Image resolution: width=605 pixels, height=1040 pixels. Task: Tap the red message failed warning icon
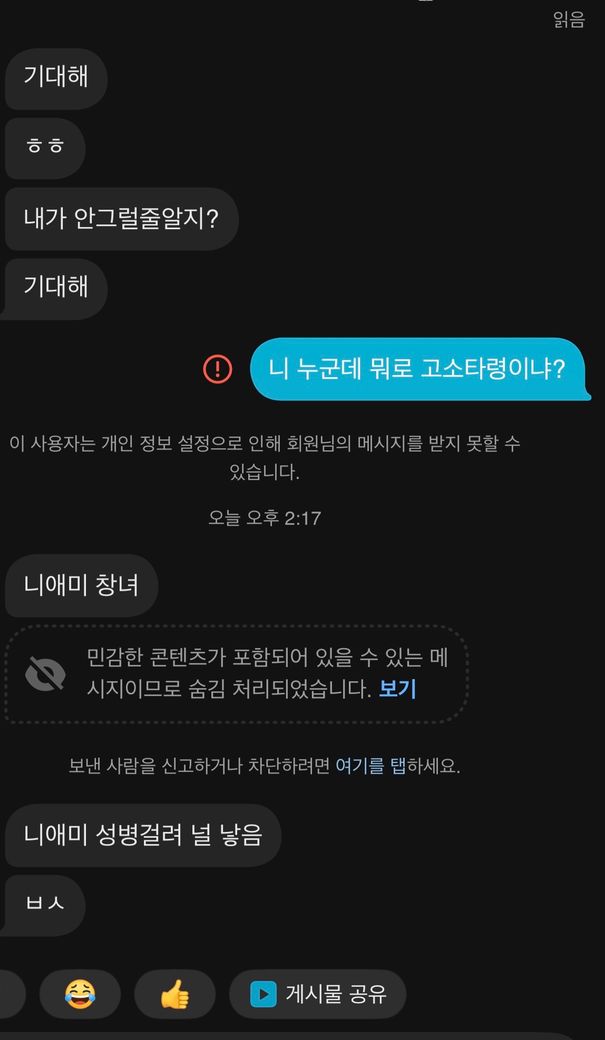[x=217, y=369]
